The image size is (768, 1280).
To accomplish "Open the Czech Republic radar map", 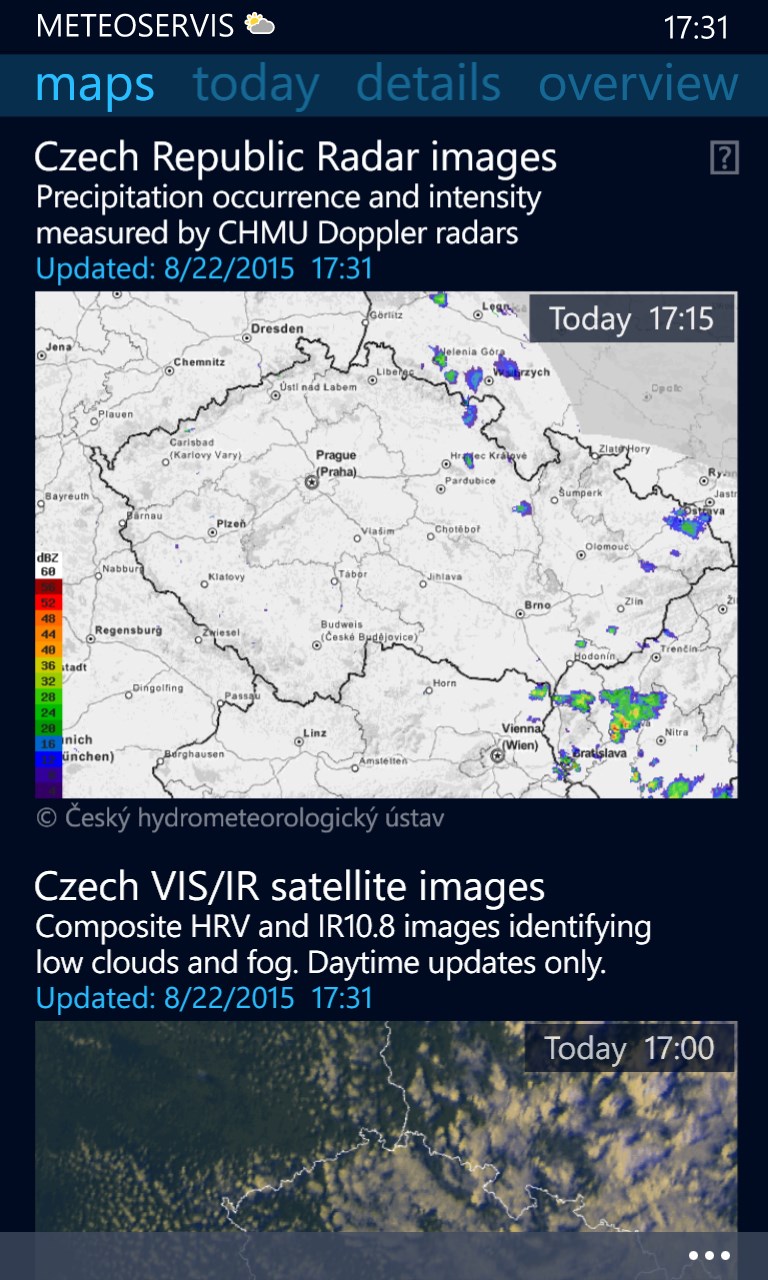I will pos(386,544).
